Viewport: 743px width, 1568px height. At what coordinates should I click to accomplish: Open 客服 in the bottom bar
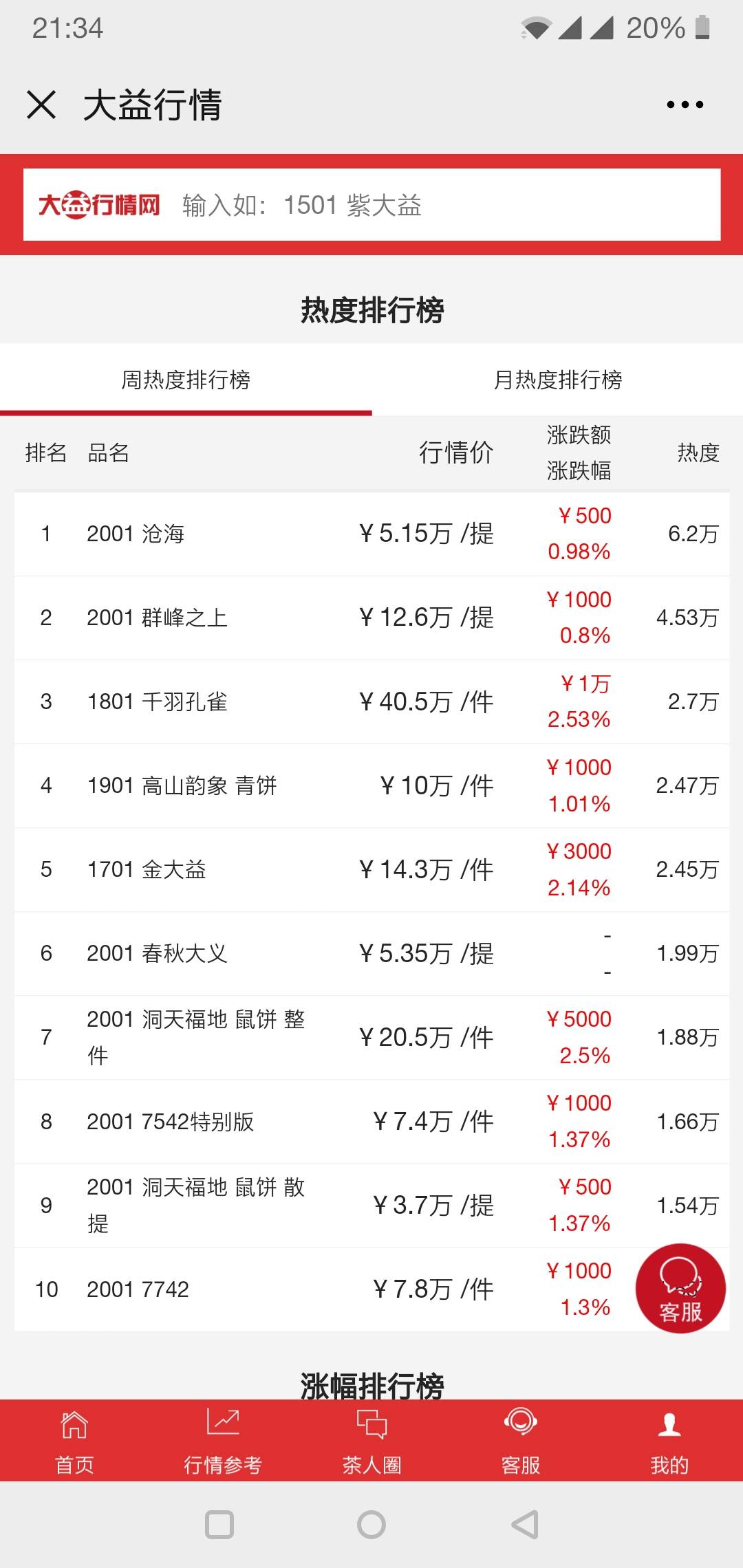[x=520, y=1440]
